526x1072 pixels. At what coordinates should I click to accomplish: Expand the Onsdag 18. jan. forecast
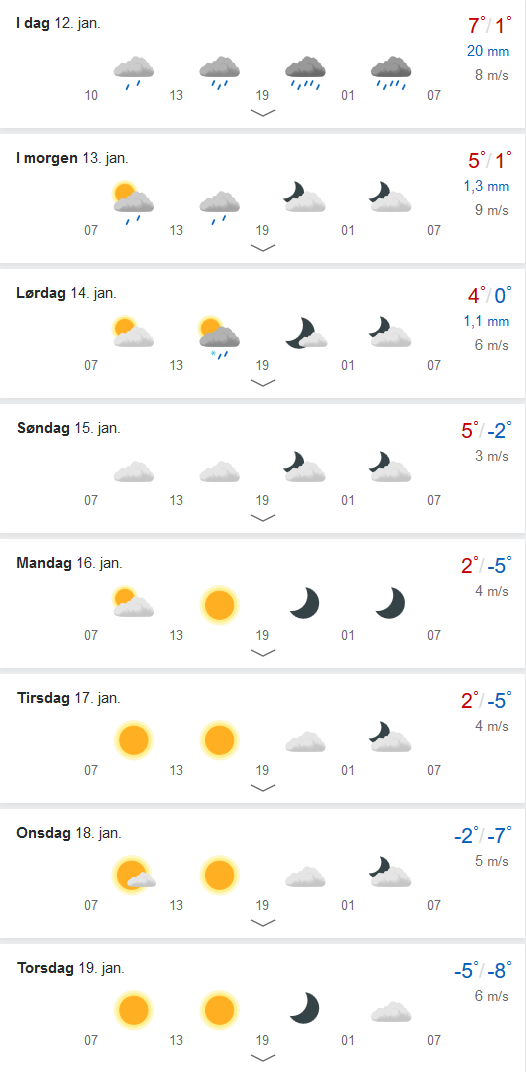point(263,923)
